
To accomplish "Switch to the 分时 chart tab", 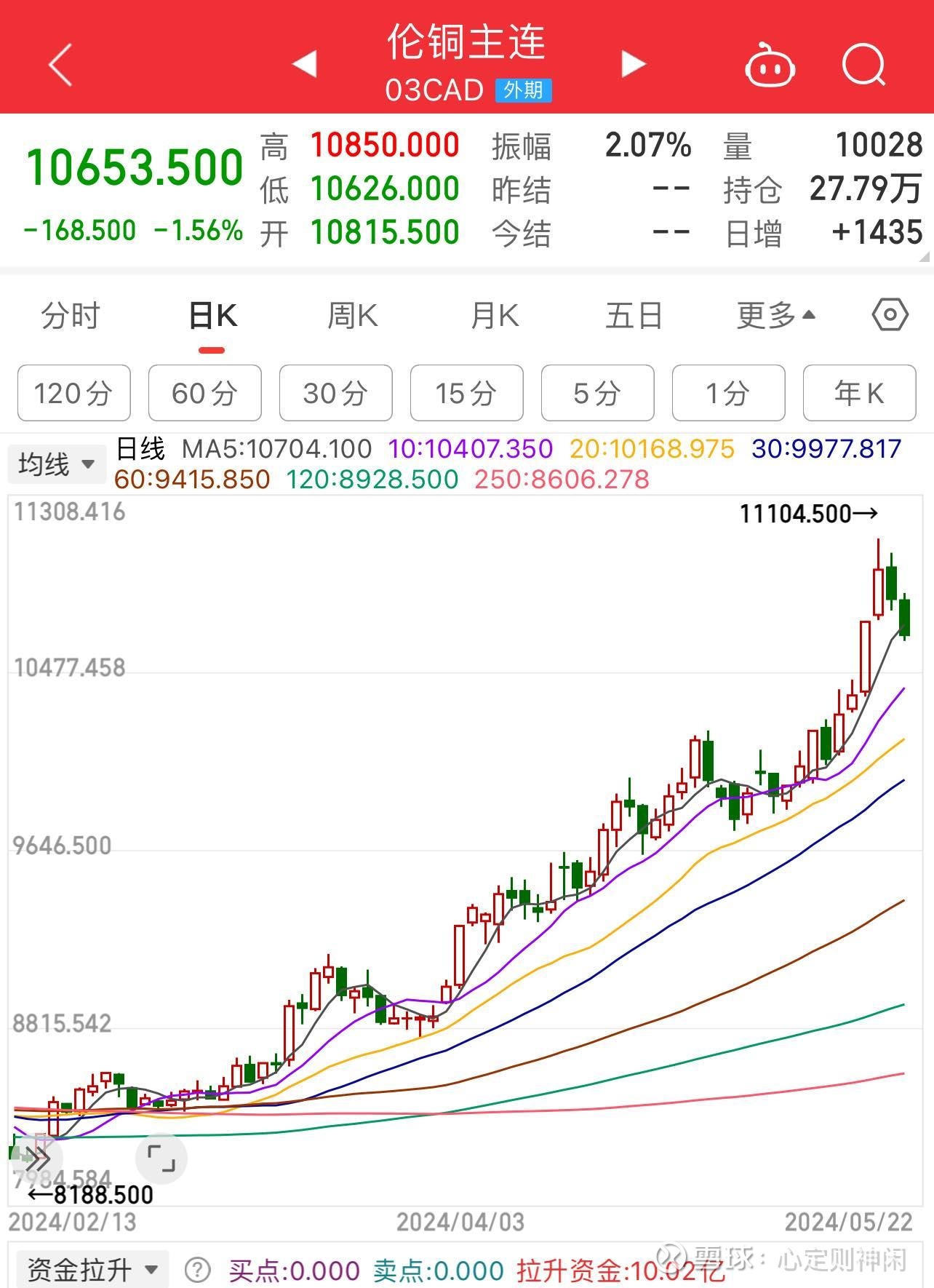I will coord(71,316).
